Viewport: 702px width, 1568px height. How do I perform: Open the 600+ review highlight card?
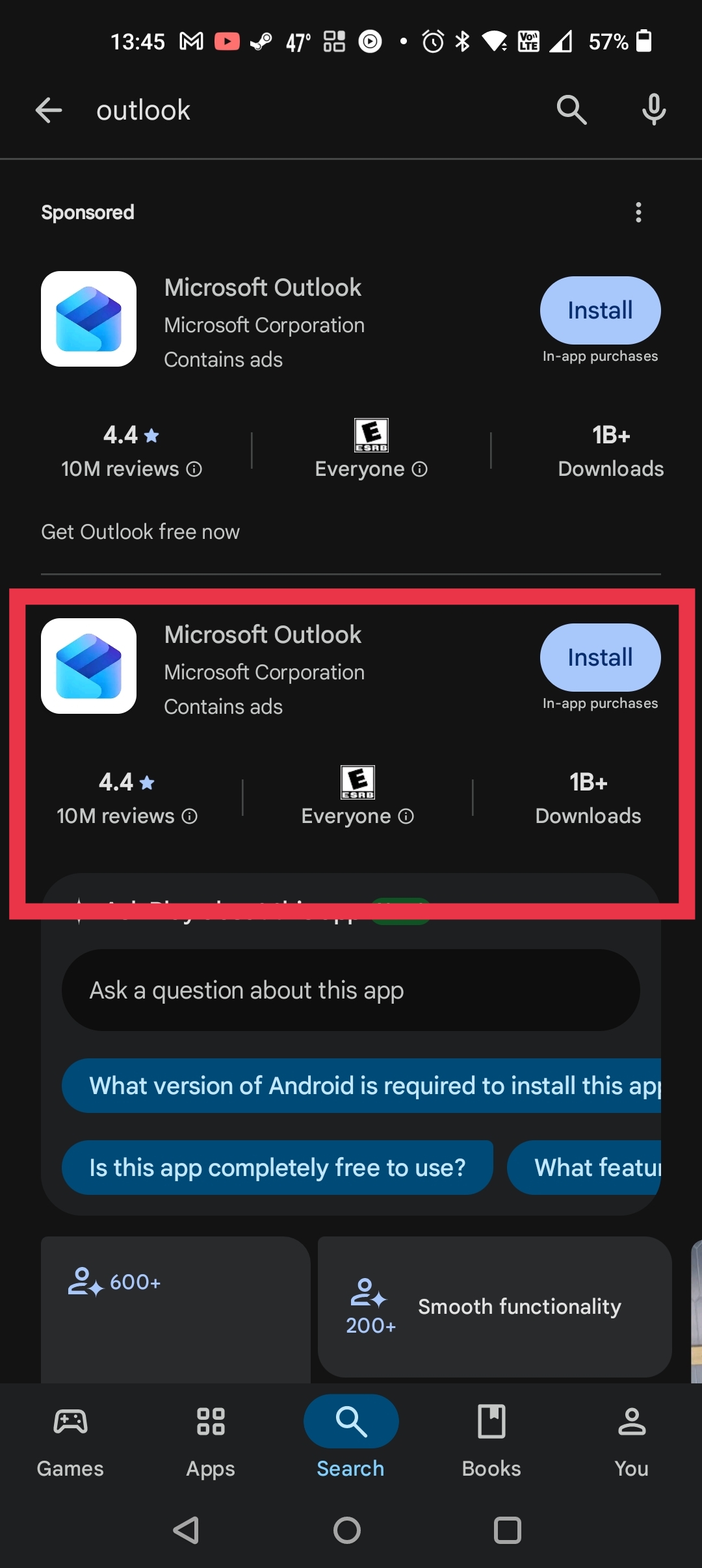175,1307
